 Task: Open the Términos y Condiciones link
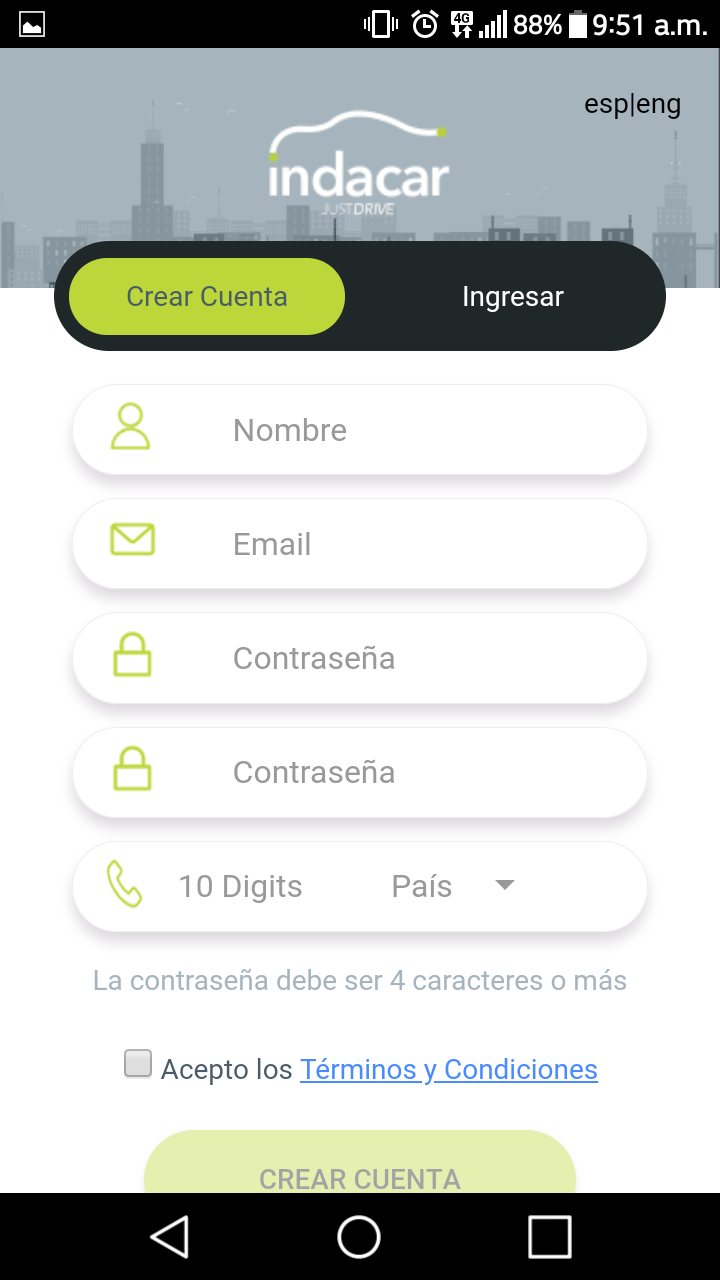[x=449, y=1070]
